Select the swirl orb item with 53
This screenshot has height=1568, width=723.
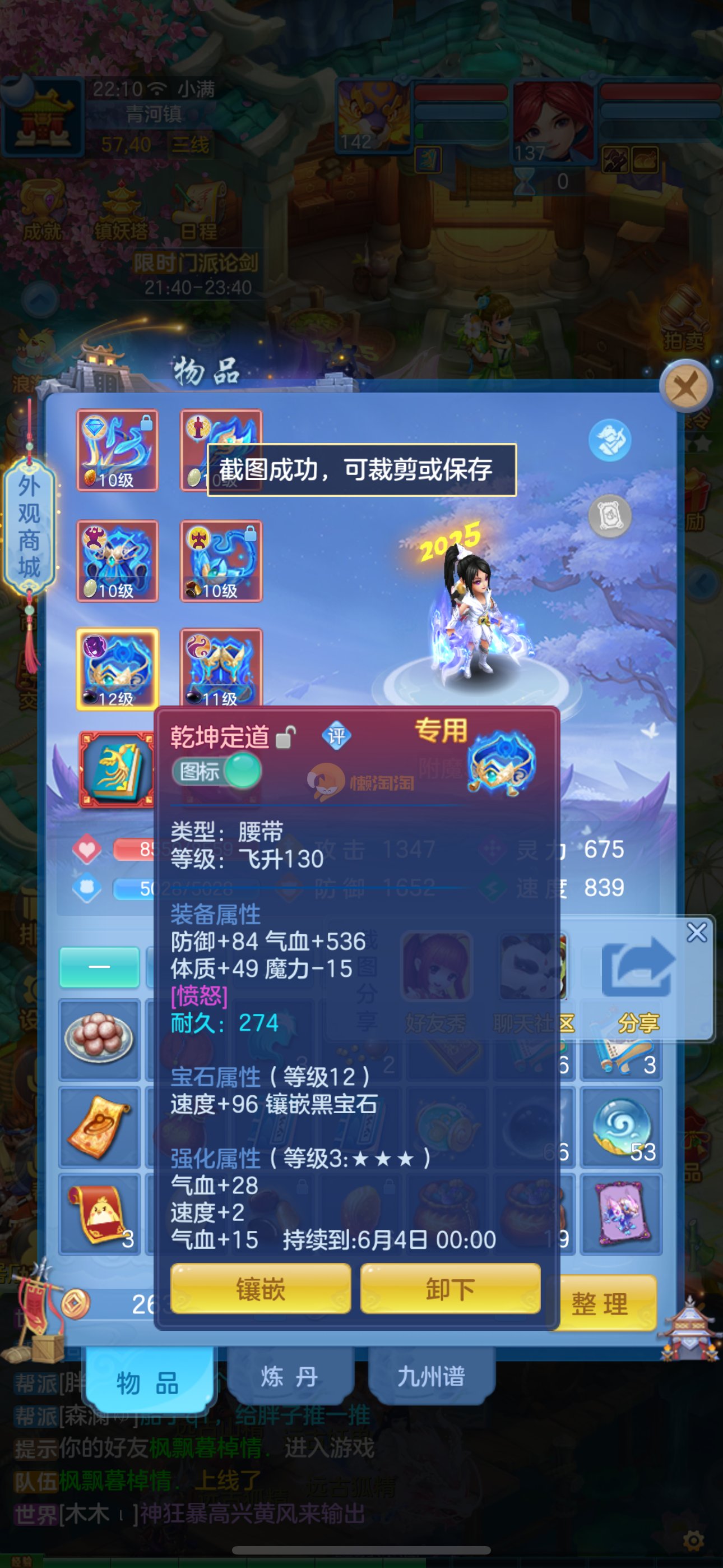pos(621,1127)
